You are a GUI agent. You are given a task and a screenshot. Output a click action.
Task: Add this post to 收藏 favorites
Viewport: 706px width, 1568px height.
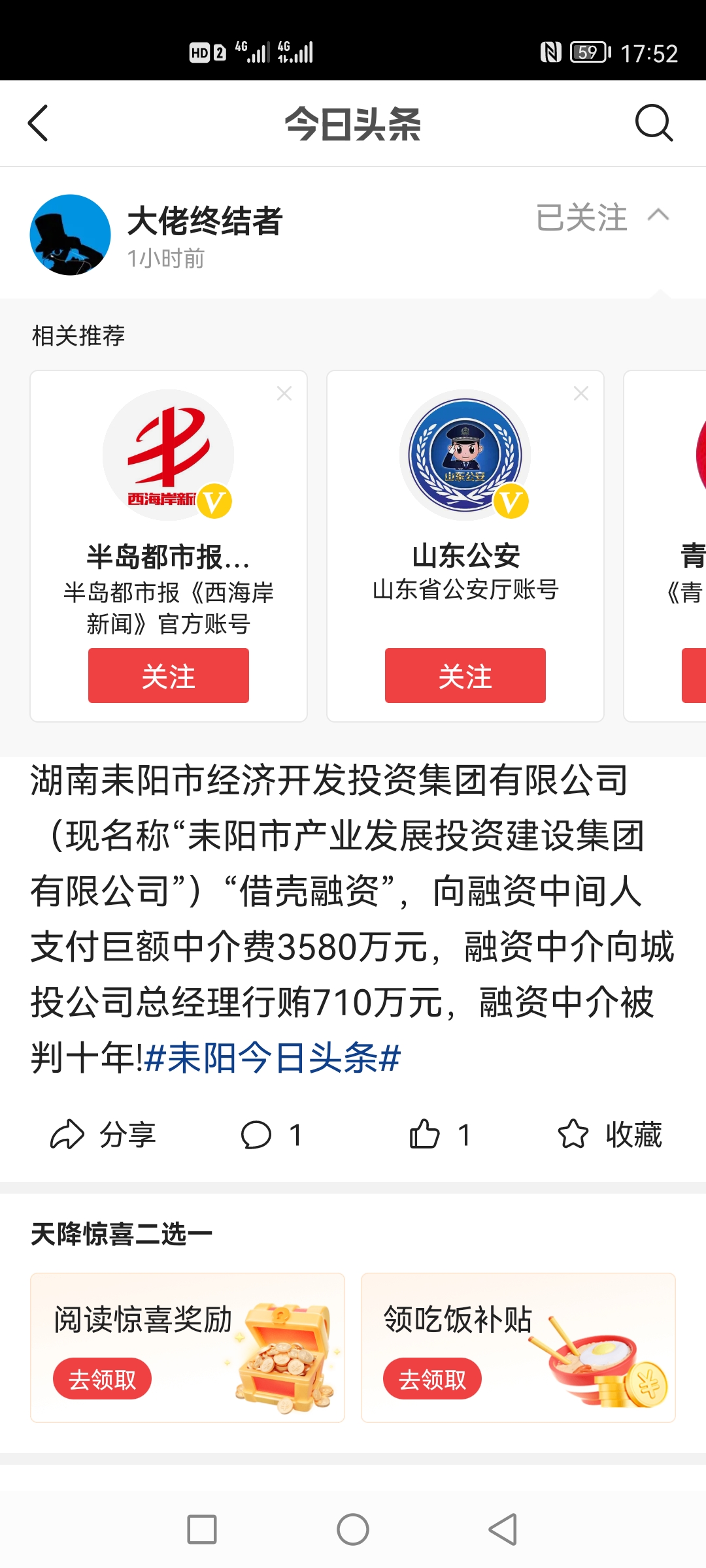609,1135
